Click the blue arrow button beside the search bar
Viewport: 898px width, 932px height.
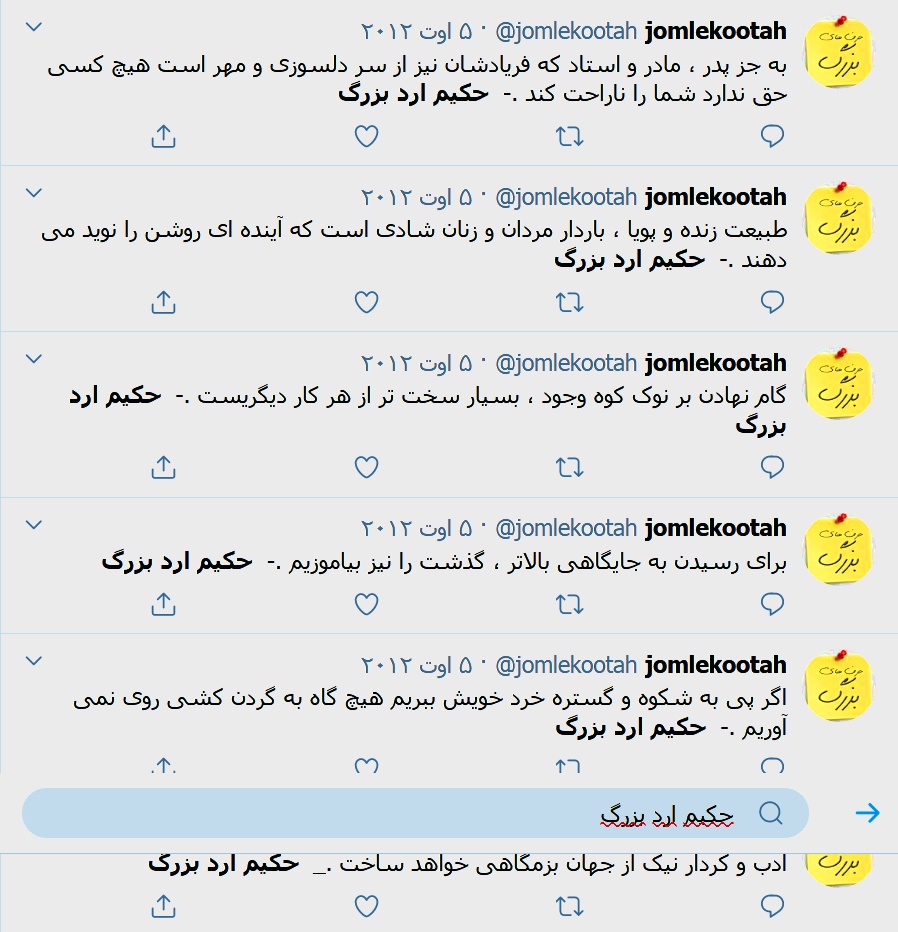pos(866,812)
